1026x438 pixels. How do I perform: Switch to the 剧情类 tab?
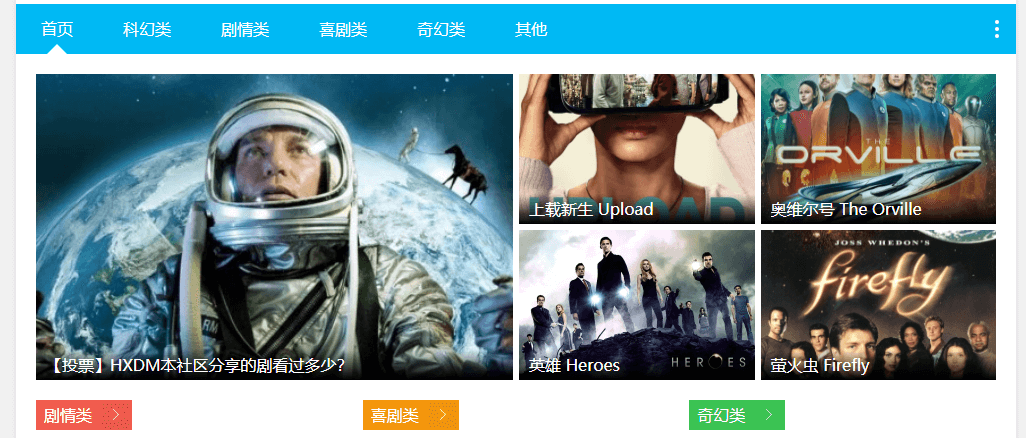[x=245, y=29]
